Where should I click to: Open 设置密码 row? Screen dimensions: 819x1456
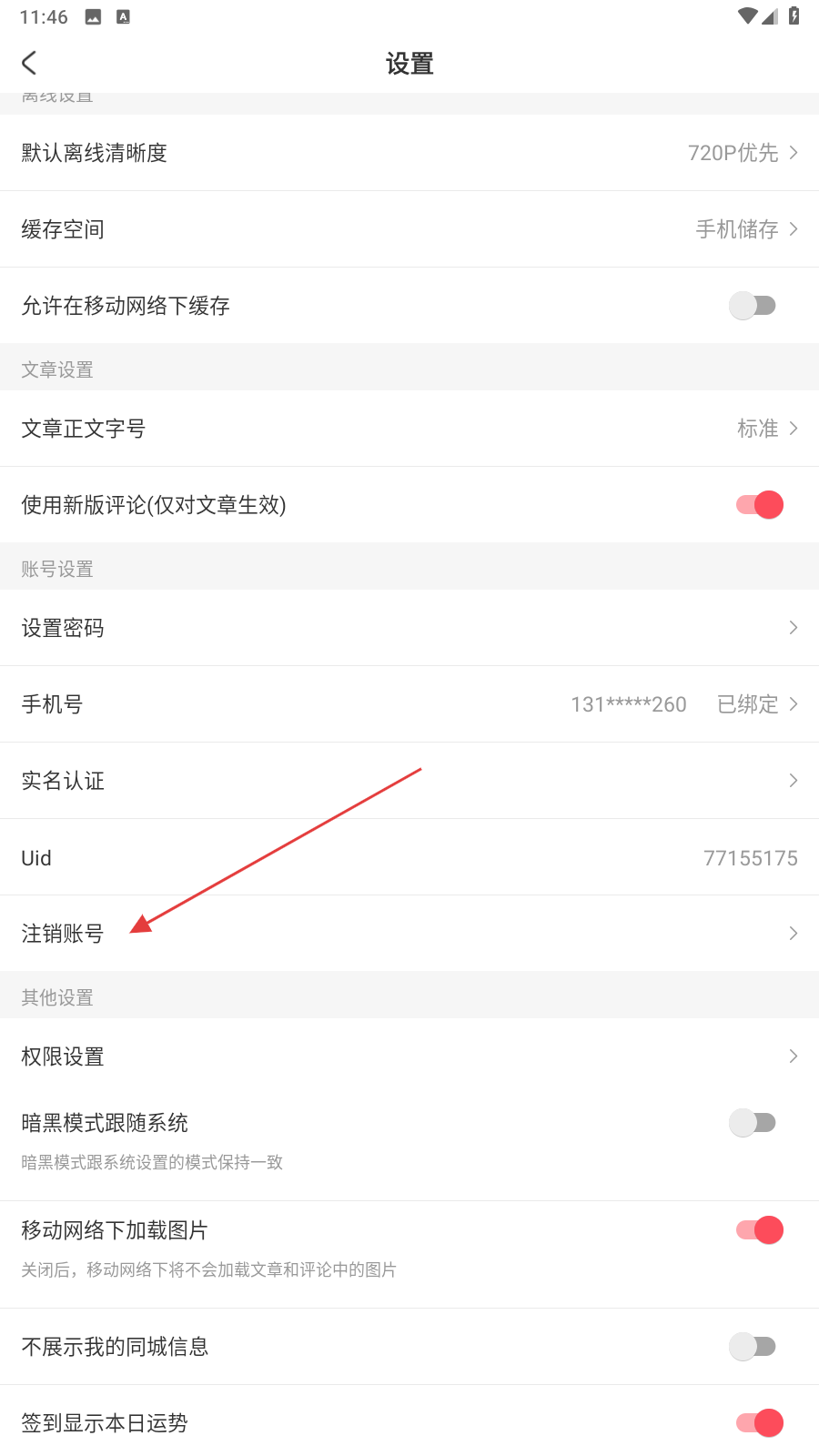pos(409,628)
